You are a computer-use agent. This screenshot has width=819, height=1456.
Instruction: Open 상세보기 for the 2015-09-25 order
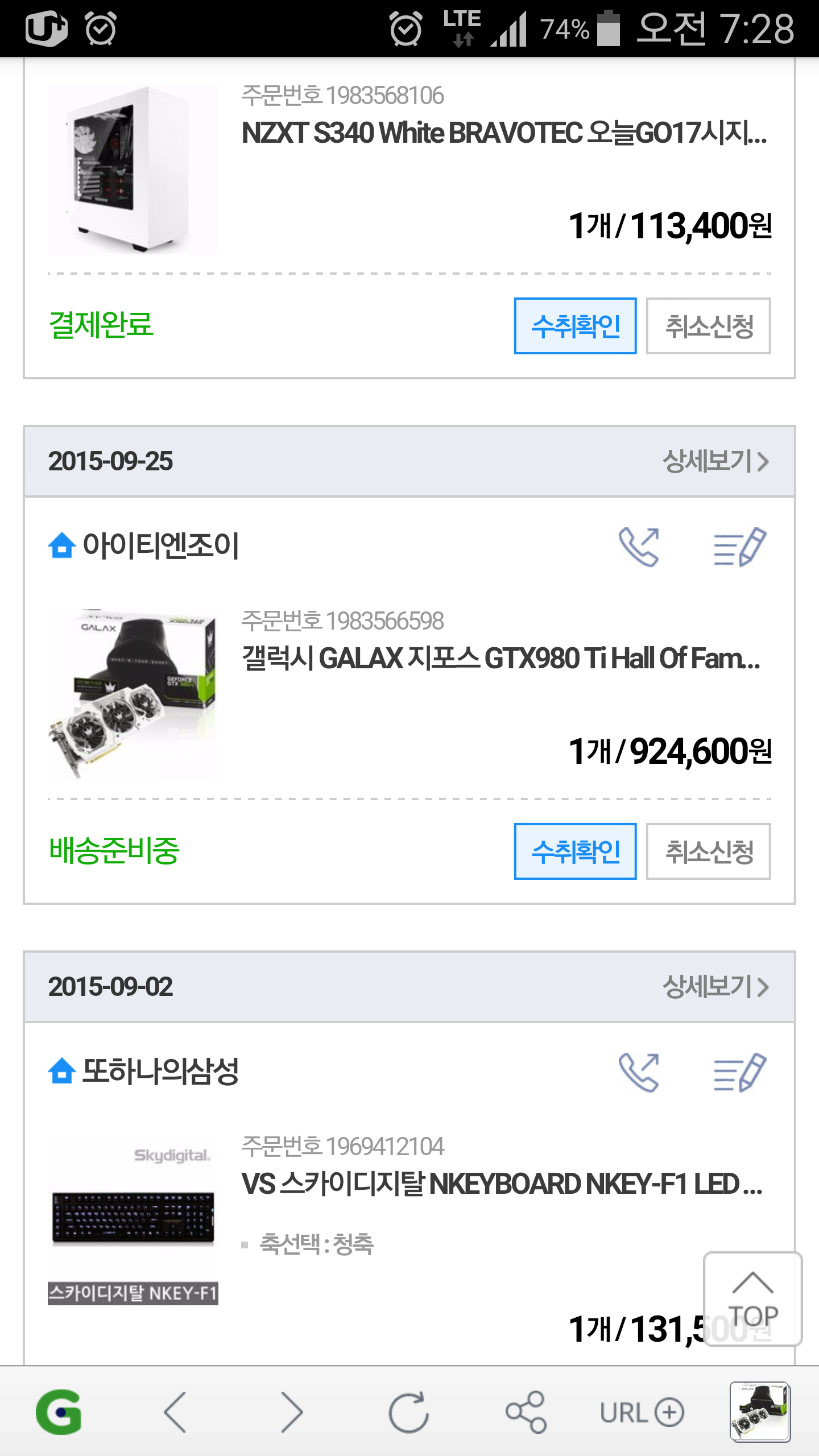pos(715,461)
